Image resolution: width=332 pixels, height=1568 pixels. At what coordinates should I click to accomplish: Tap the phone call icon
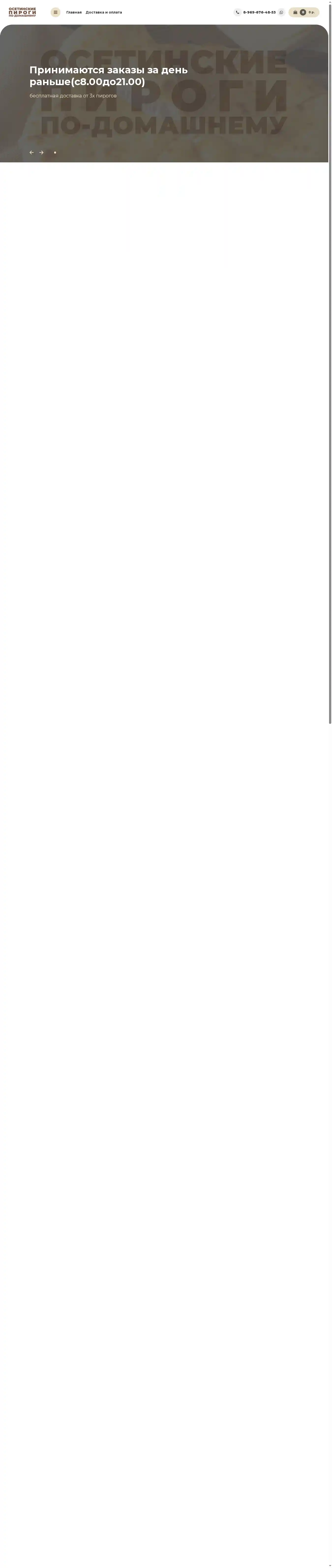[237, 12]
